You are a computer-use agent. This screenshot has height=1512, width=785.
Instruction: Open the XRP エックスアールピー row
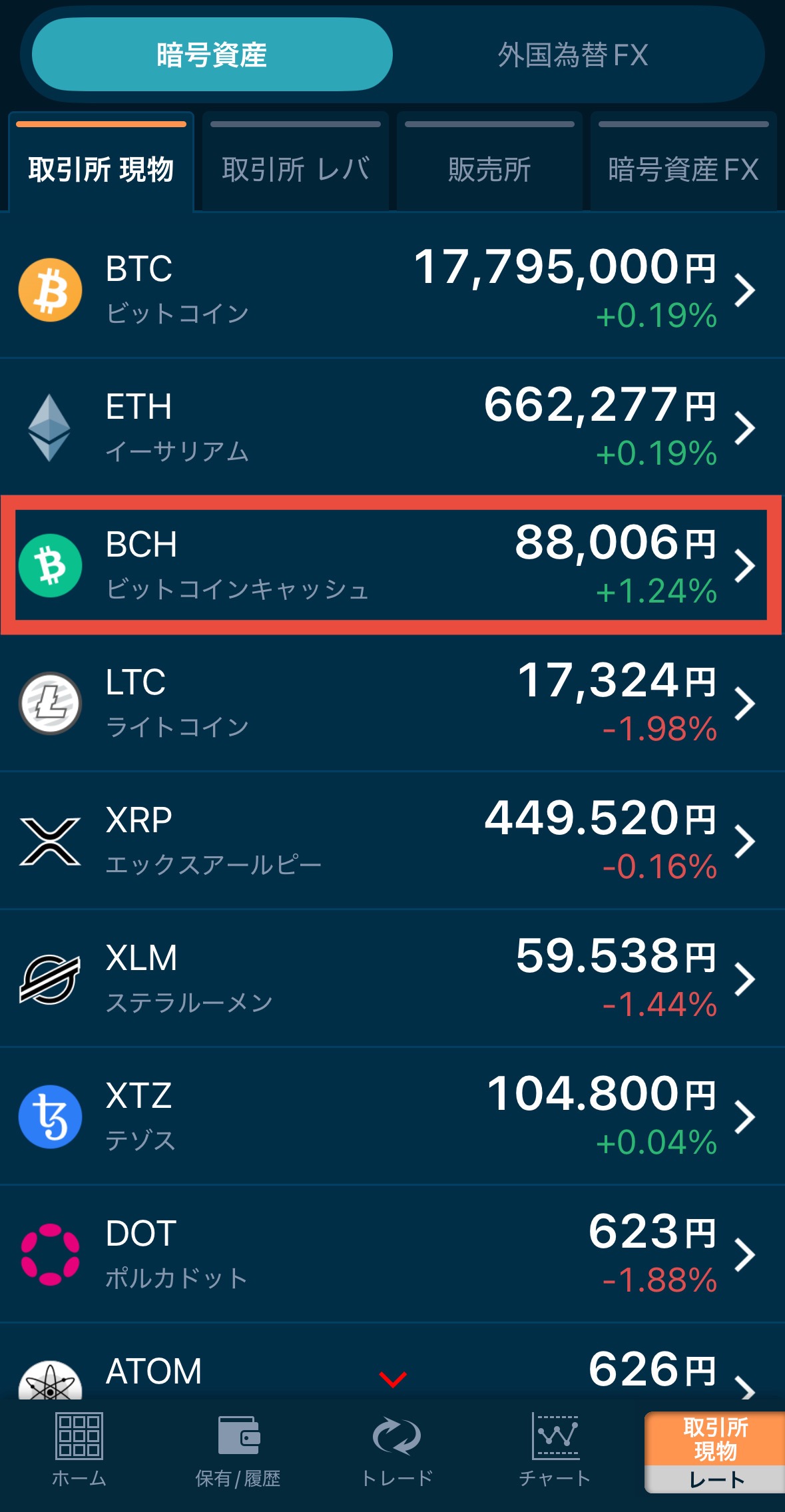click(392, 841)
